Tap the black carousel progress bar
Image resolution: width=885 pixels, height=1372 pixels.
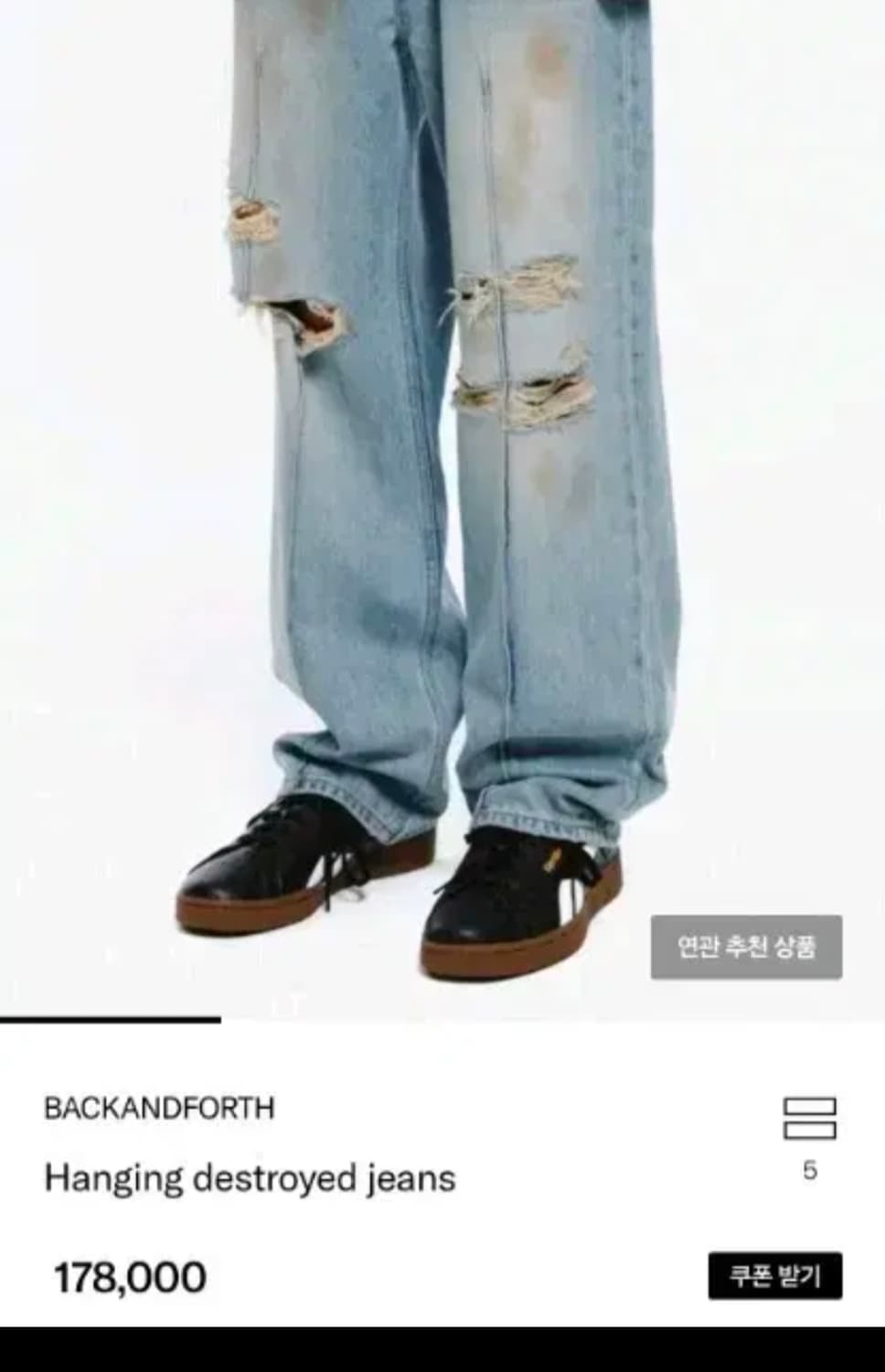(110, 1019)
